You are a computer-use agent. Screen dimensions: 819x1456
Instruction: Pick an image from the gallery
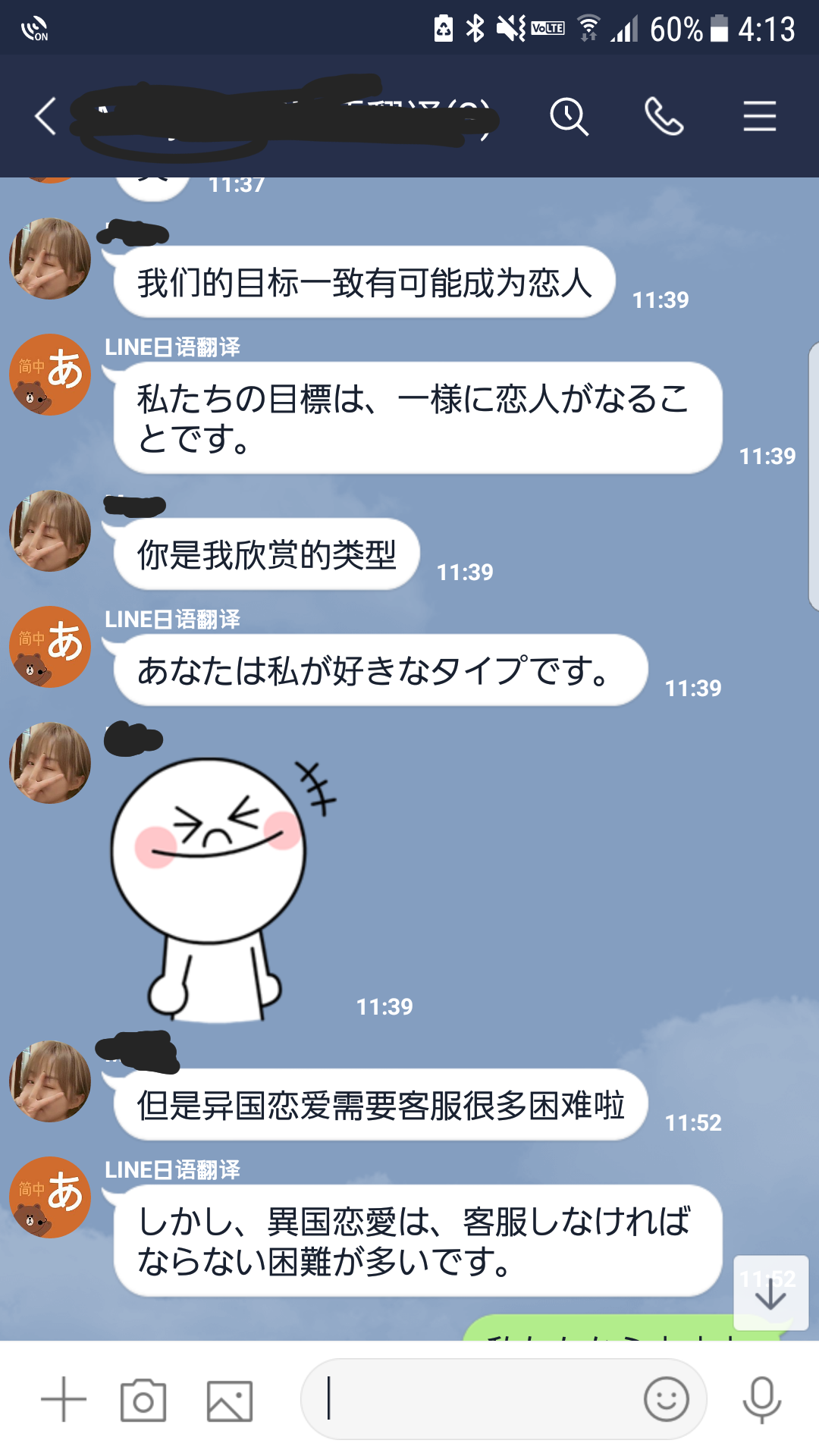coord(230,1401)
